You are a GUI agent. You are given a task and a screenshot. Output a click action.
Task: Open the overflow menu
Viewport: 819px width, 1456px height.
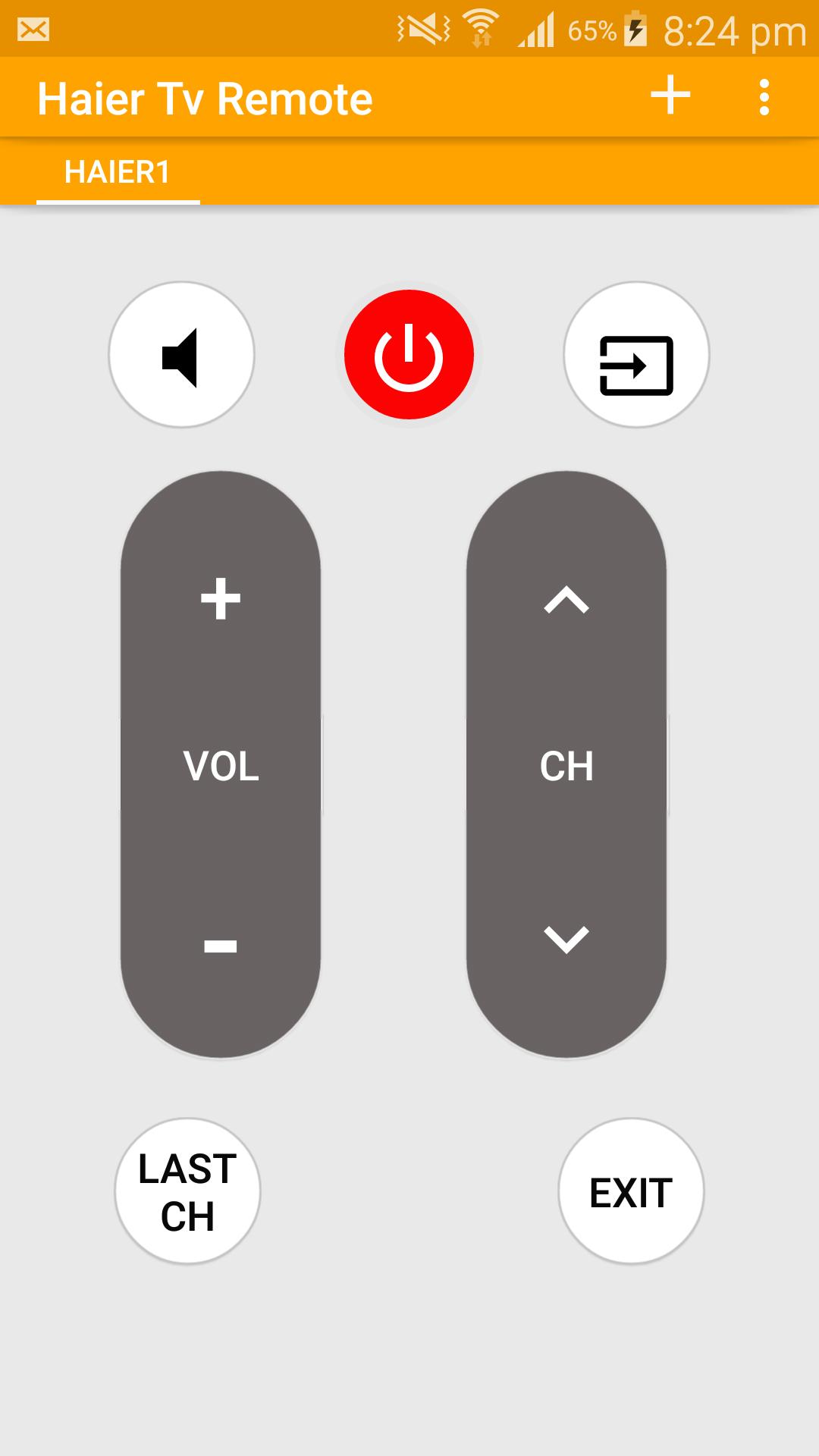tap(764, 97)
